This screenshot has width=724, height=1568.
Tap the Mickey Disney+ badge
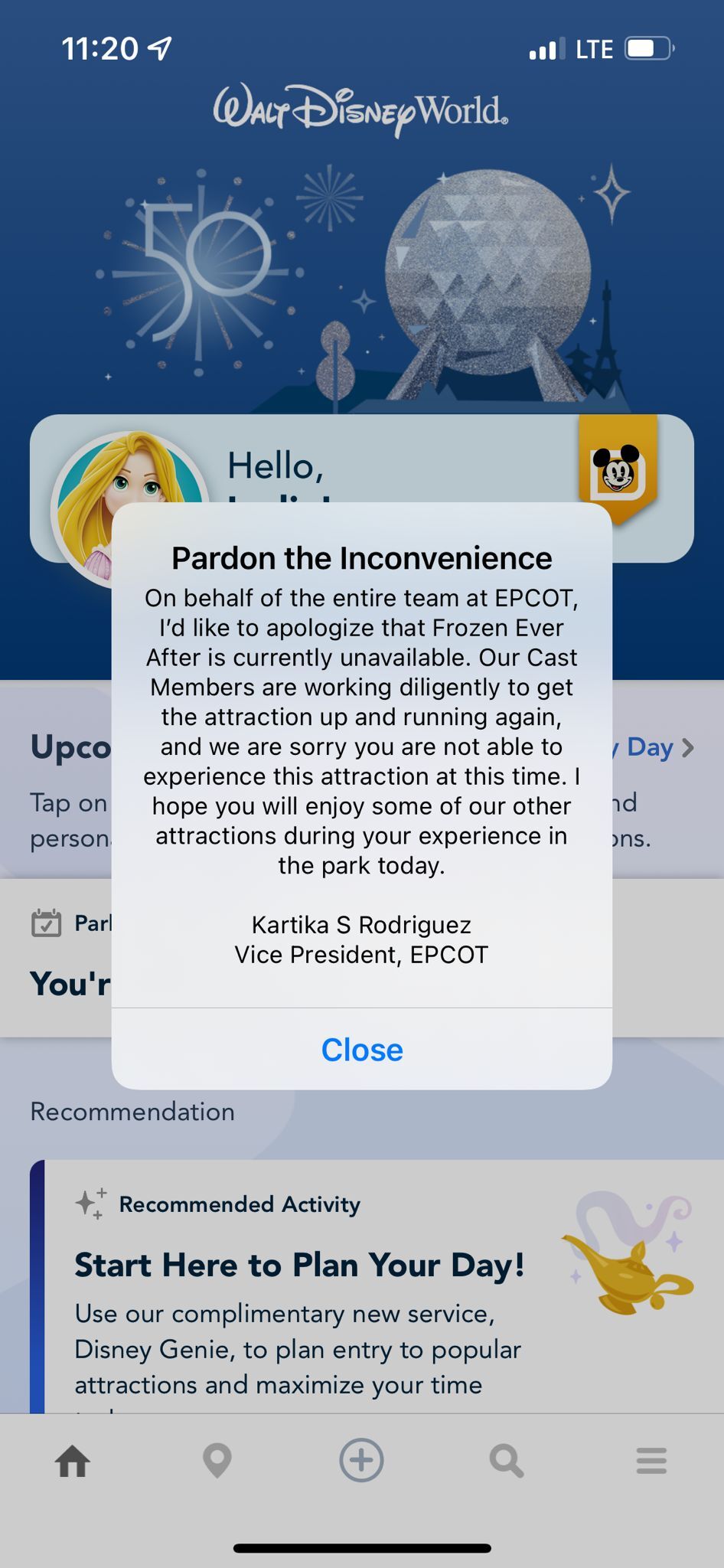[618, 470]
